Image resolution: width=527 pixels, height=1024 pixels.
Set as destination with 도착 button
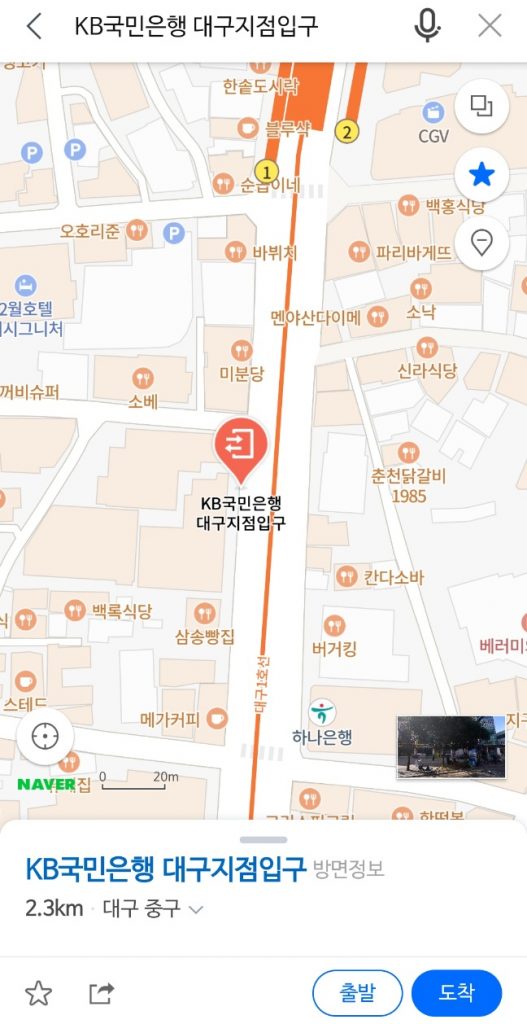[x=456, y=993]
